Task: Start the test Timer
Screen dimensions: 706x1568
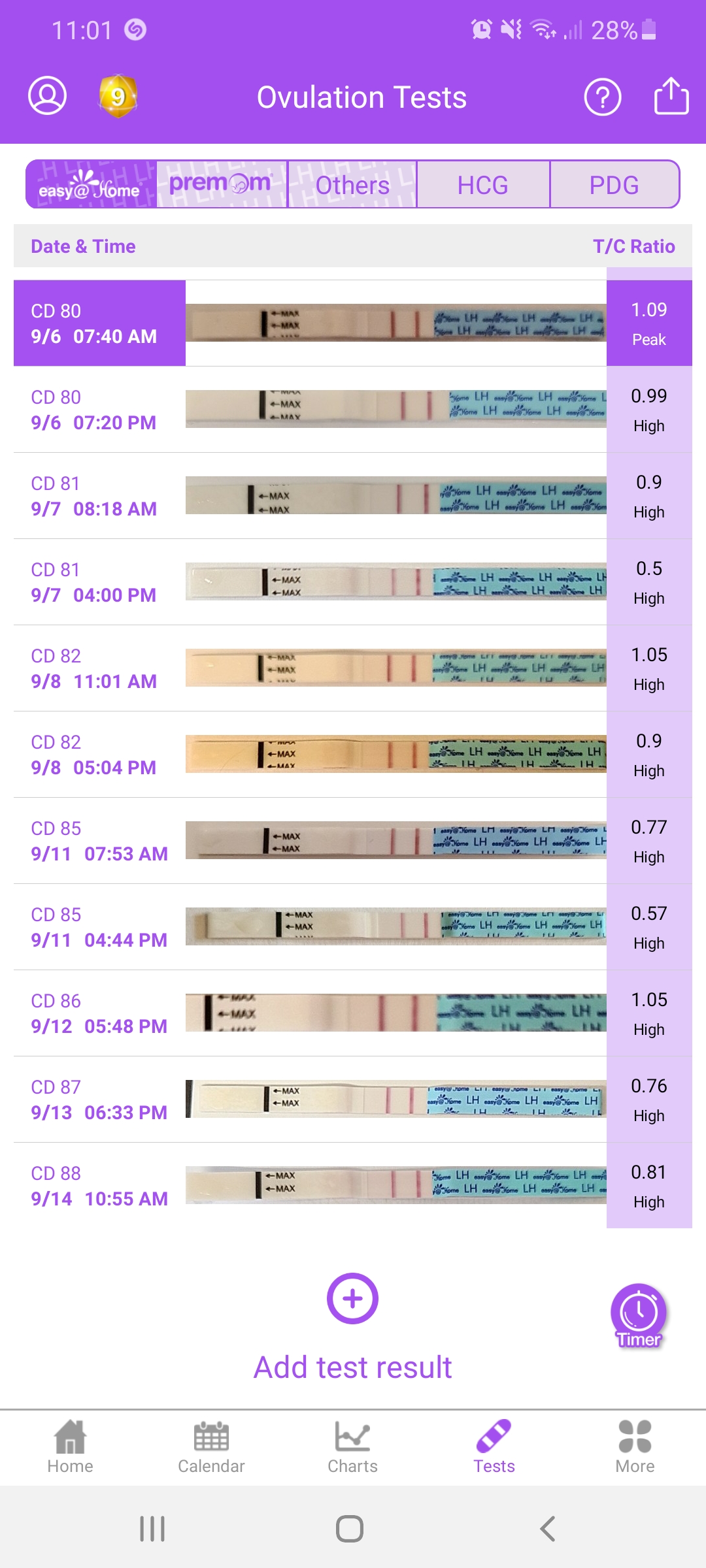Action: coord(639,1315)
